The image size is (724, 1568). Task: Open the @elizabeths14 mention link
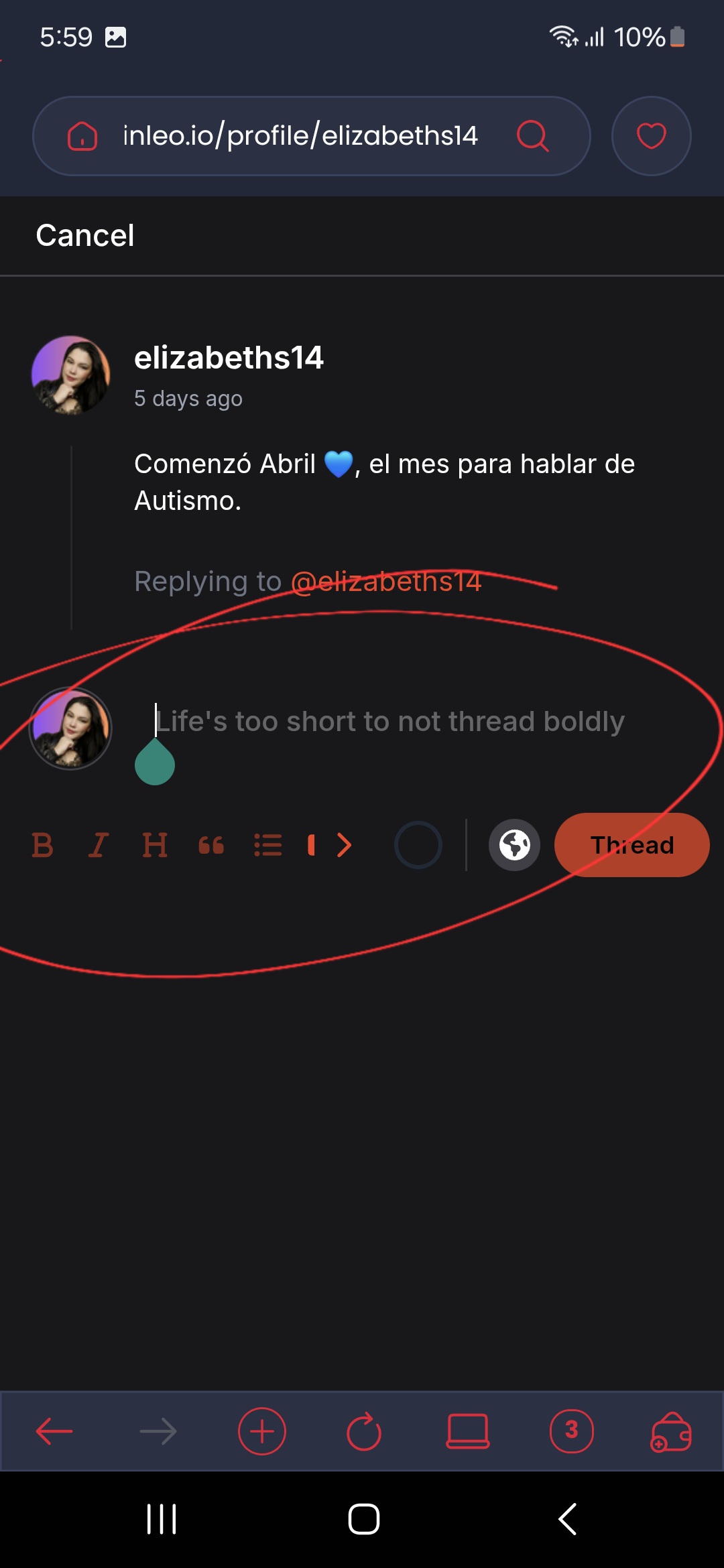coord(385,581)
